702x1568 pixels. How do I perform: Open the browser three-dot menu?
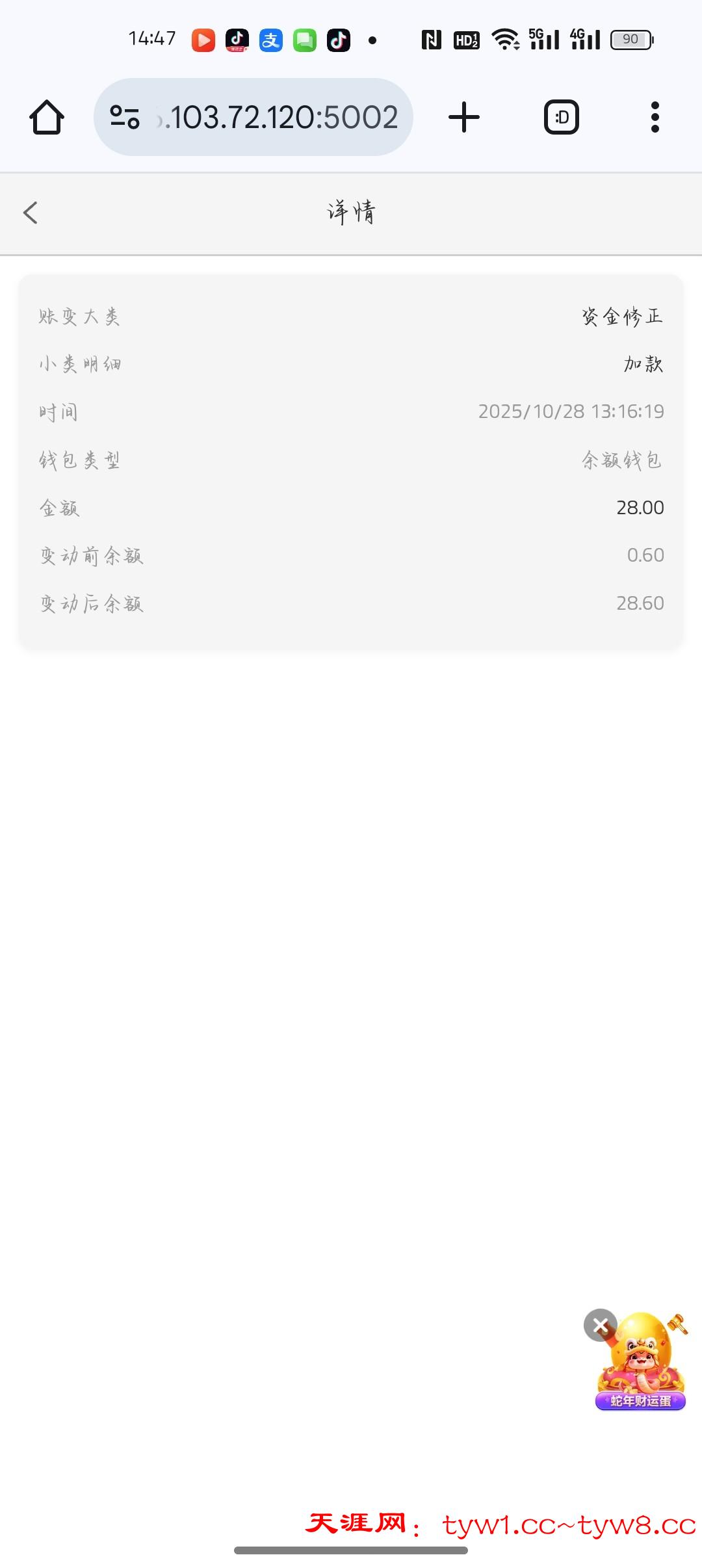pyautogui.click(x=655, y=117)
